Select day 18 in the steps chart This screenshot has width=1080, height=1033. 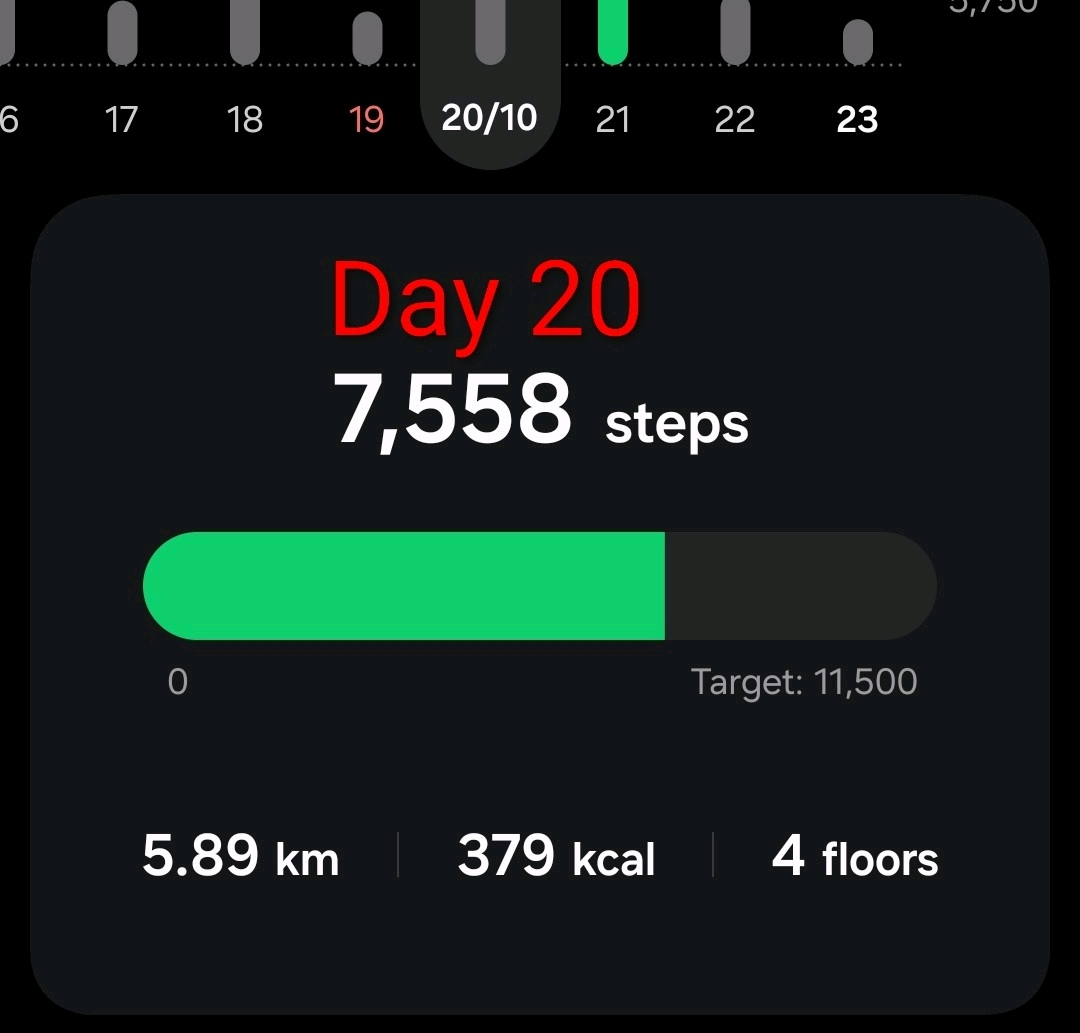244,119
